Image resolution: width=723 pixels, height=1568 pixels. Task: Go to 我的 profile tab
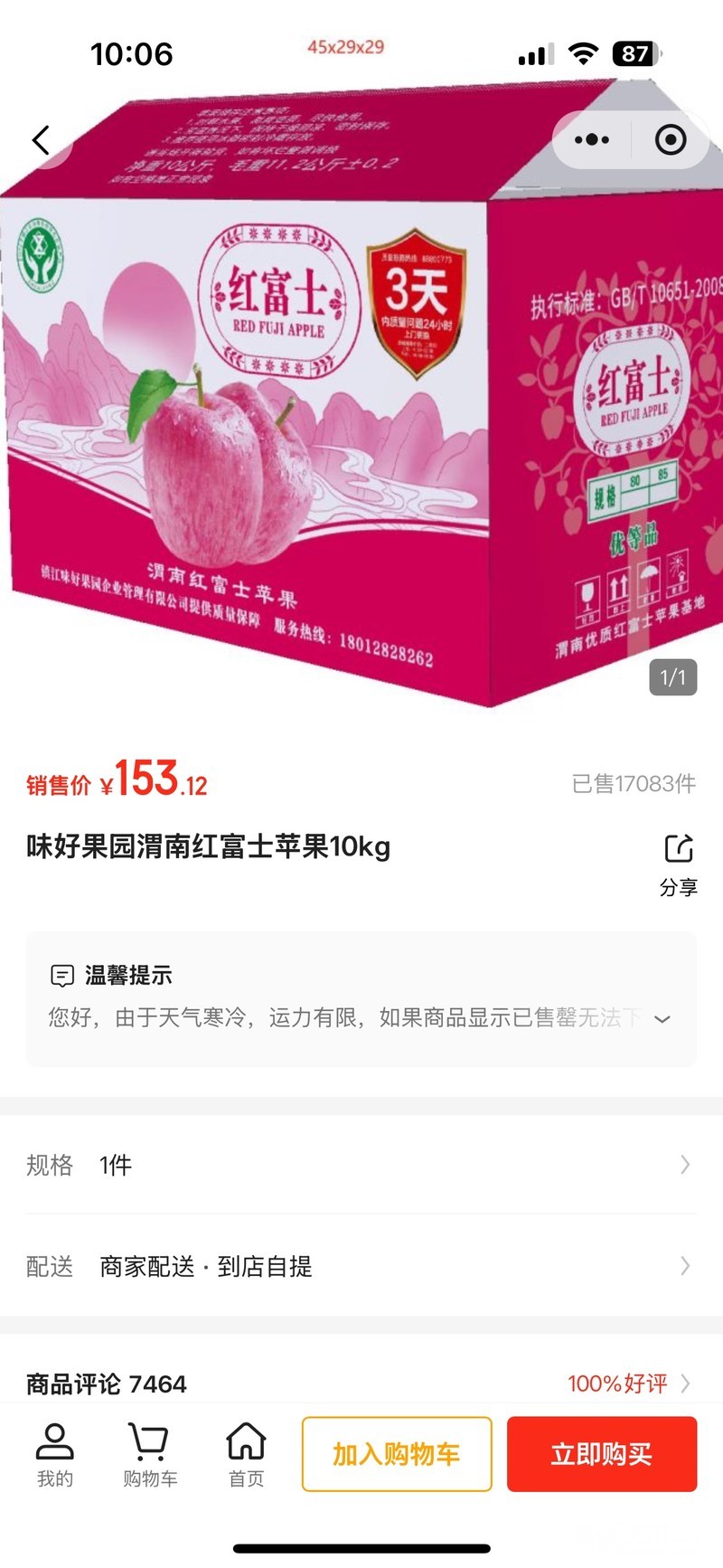click(55, 1454)
